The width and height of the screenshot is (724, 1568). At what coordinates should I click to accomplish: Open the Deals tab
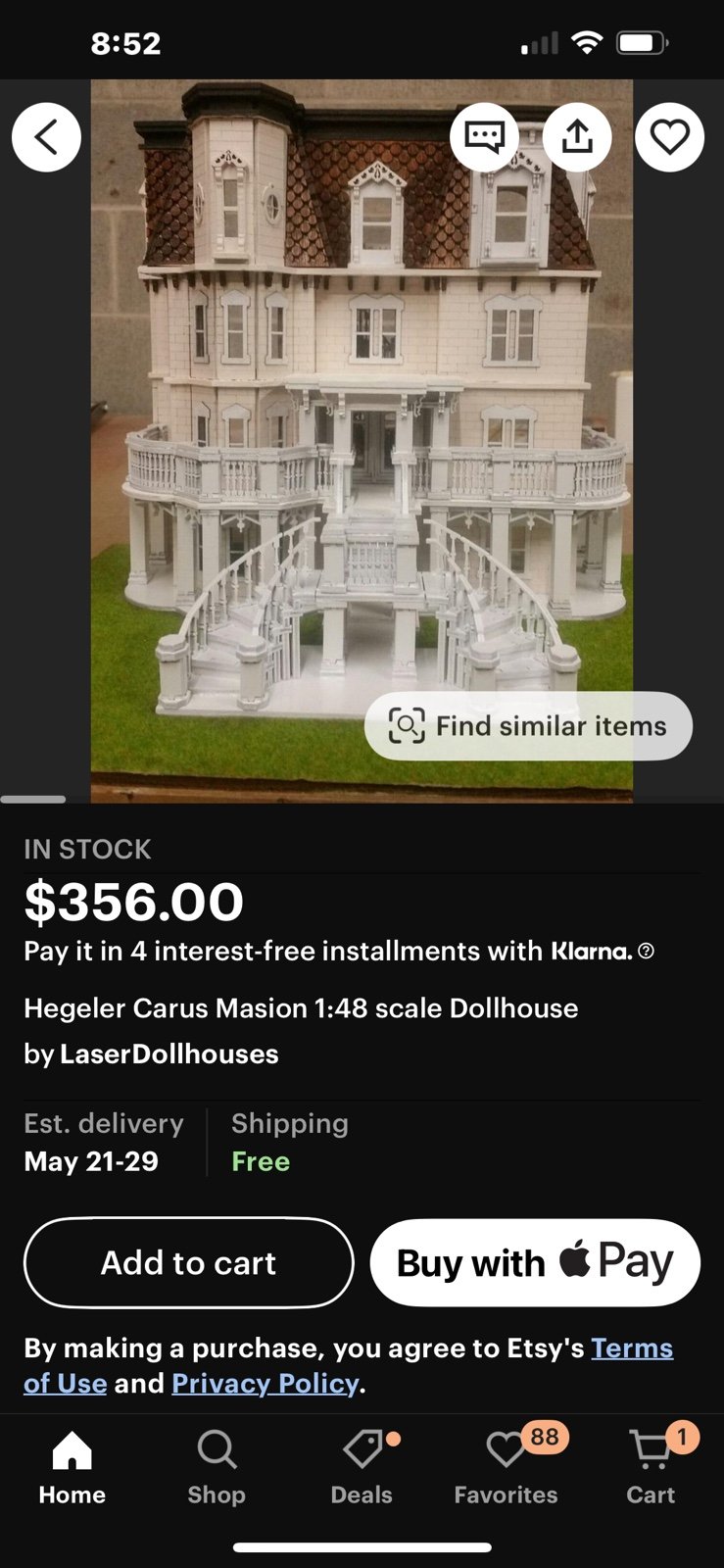click(x=362, y=1467)
